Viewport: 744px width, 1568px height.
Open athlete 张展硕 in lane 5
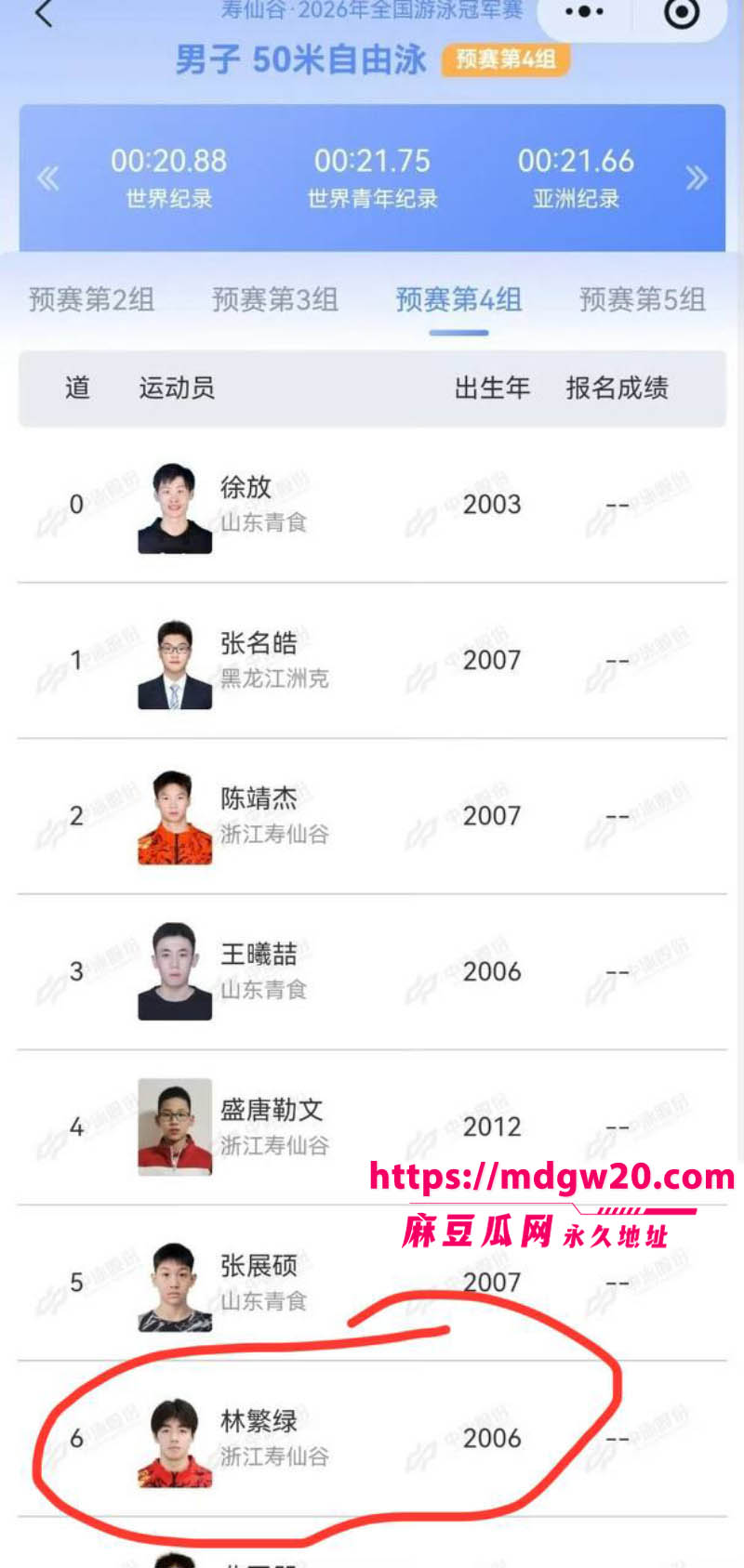tap(372, 1284)
